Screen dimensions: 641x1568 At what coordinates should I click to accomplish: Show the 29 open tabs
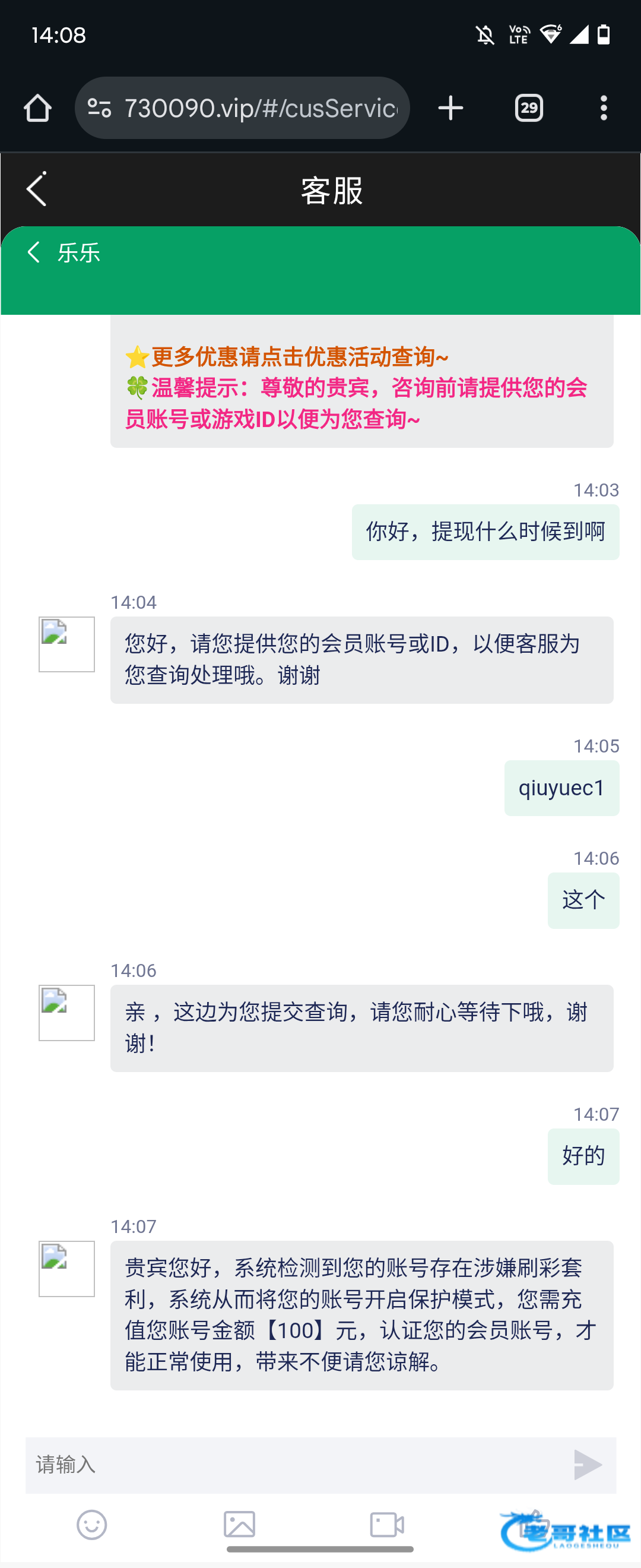(x=528, y=108)
